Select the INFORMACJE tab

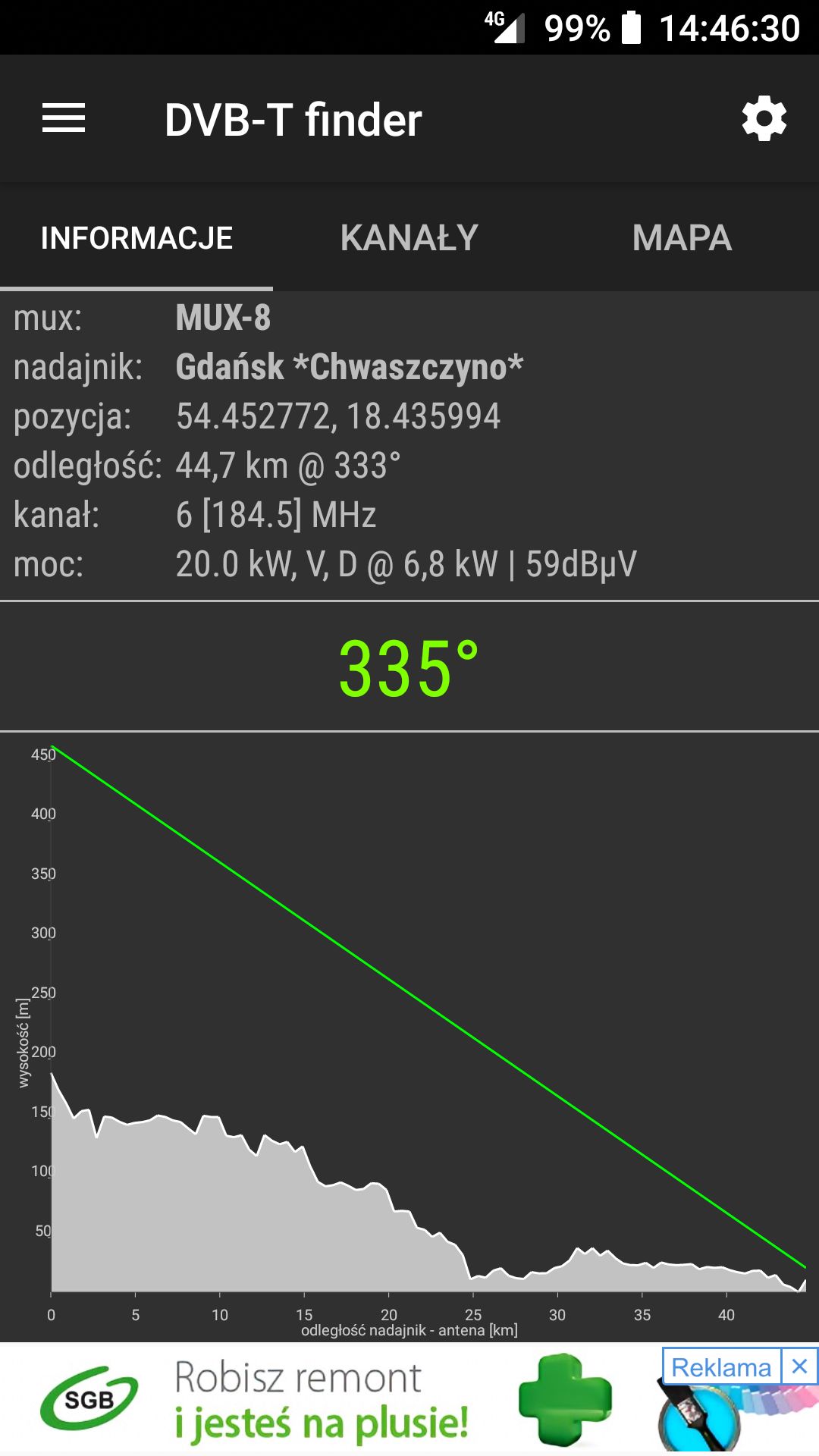[x=136, y=238]
